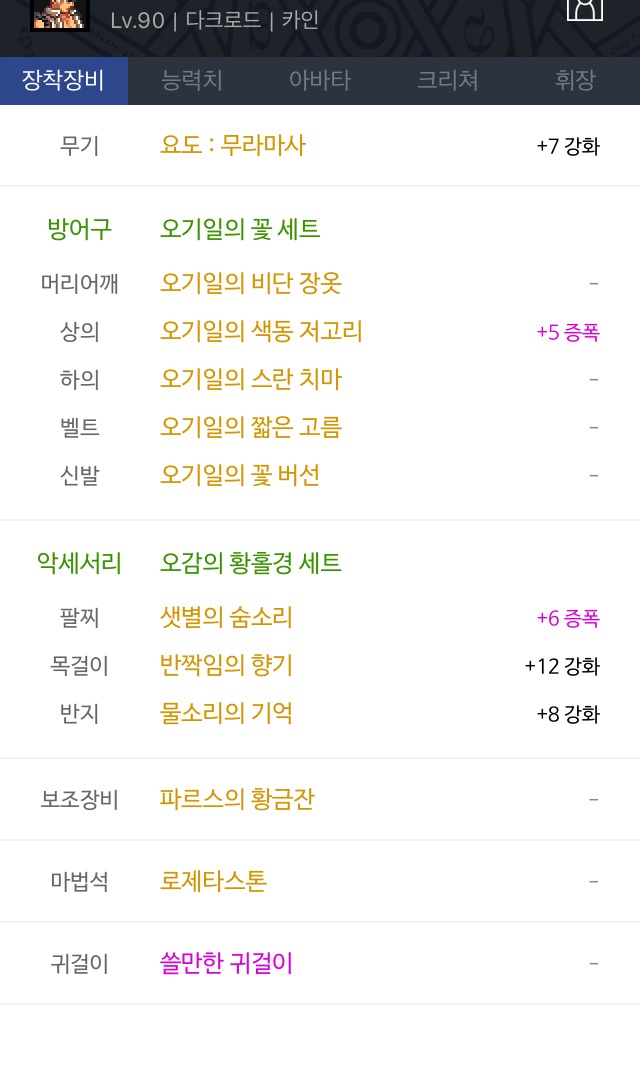640x1081 pixels.
Task: Open the 크리쳐 tab
Action: click(448, 81)
